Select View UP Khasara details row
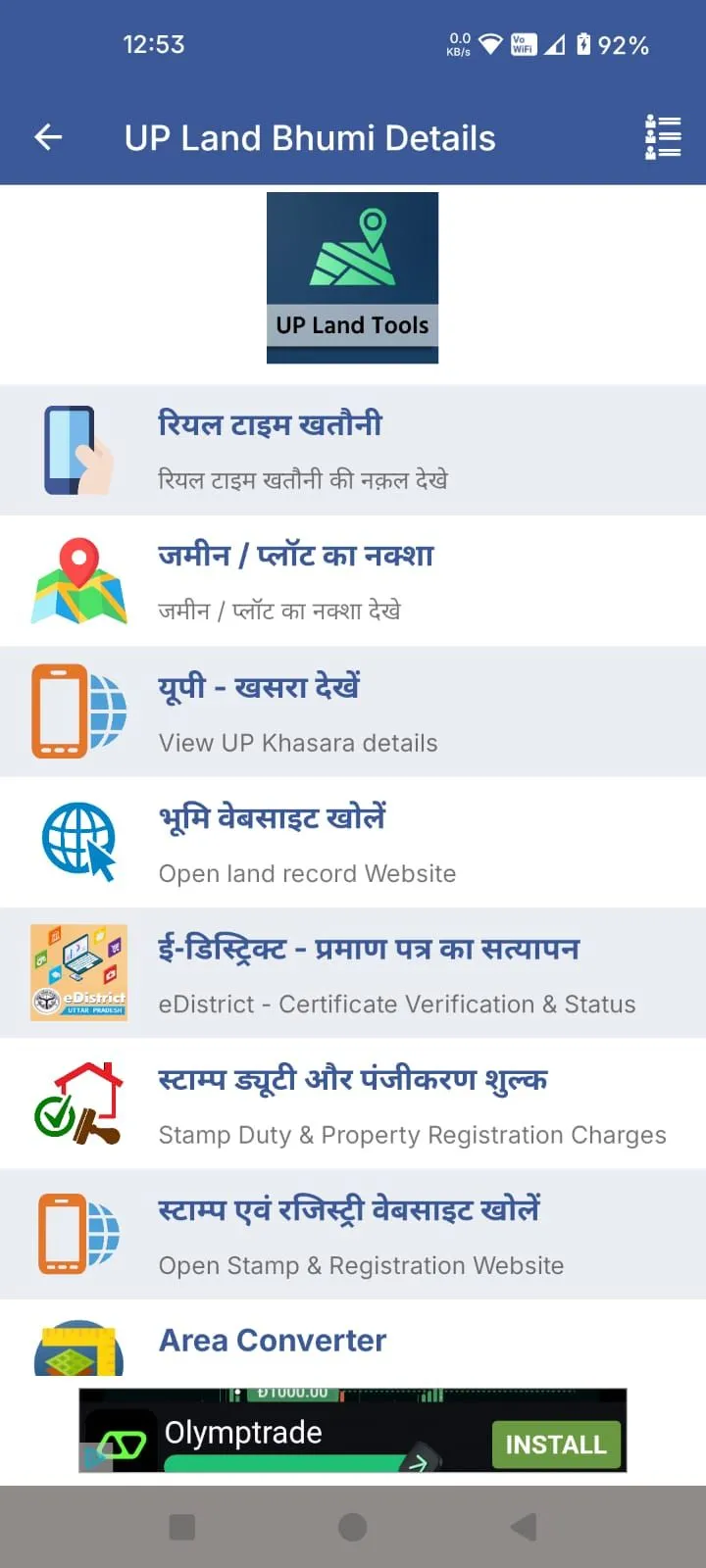 [x=353, y=712]
